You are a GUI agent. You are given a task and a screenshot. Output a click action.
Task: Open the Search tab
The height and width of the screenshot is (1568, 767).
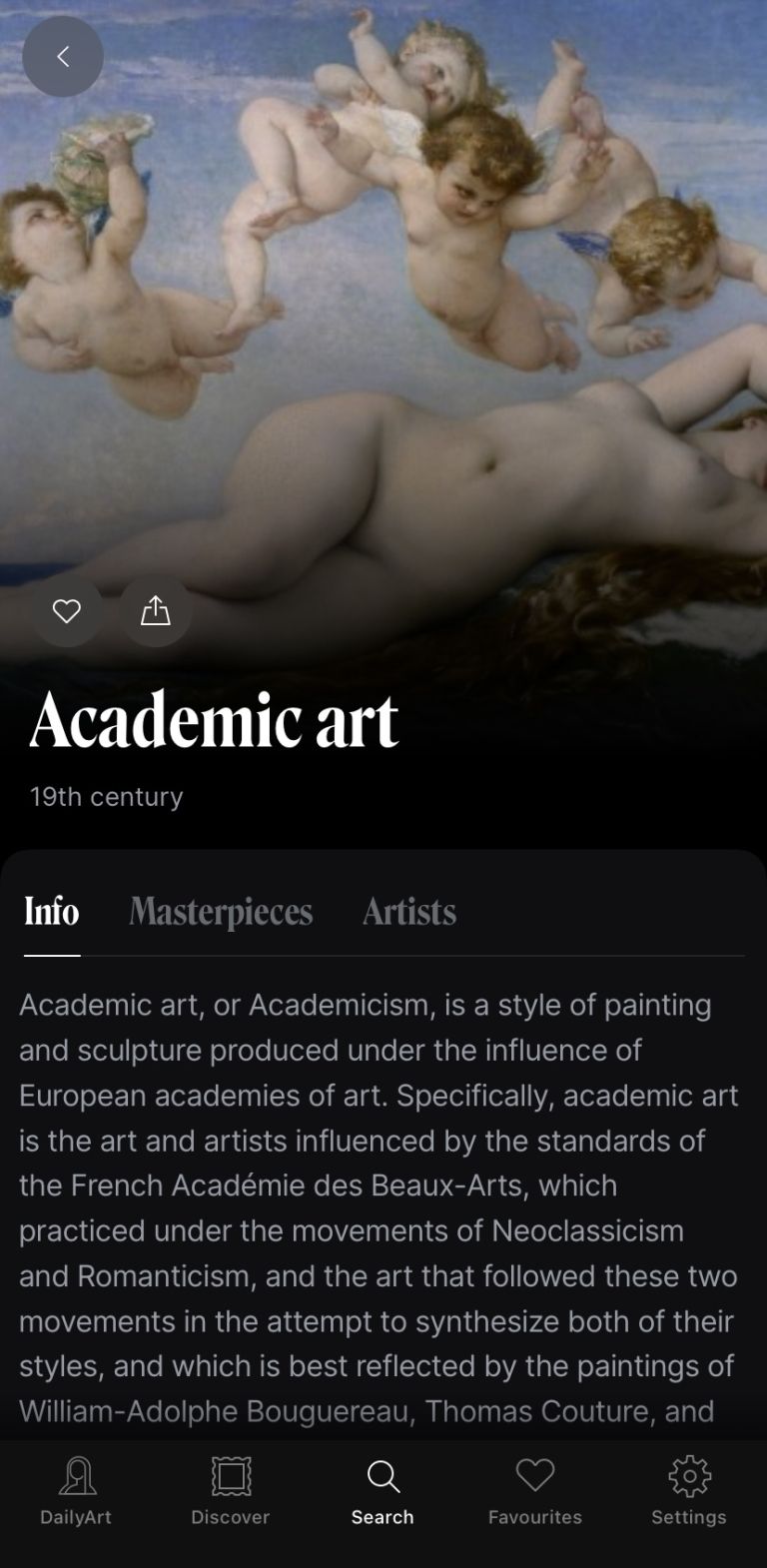pos(383,1491)
